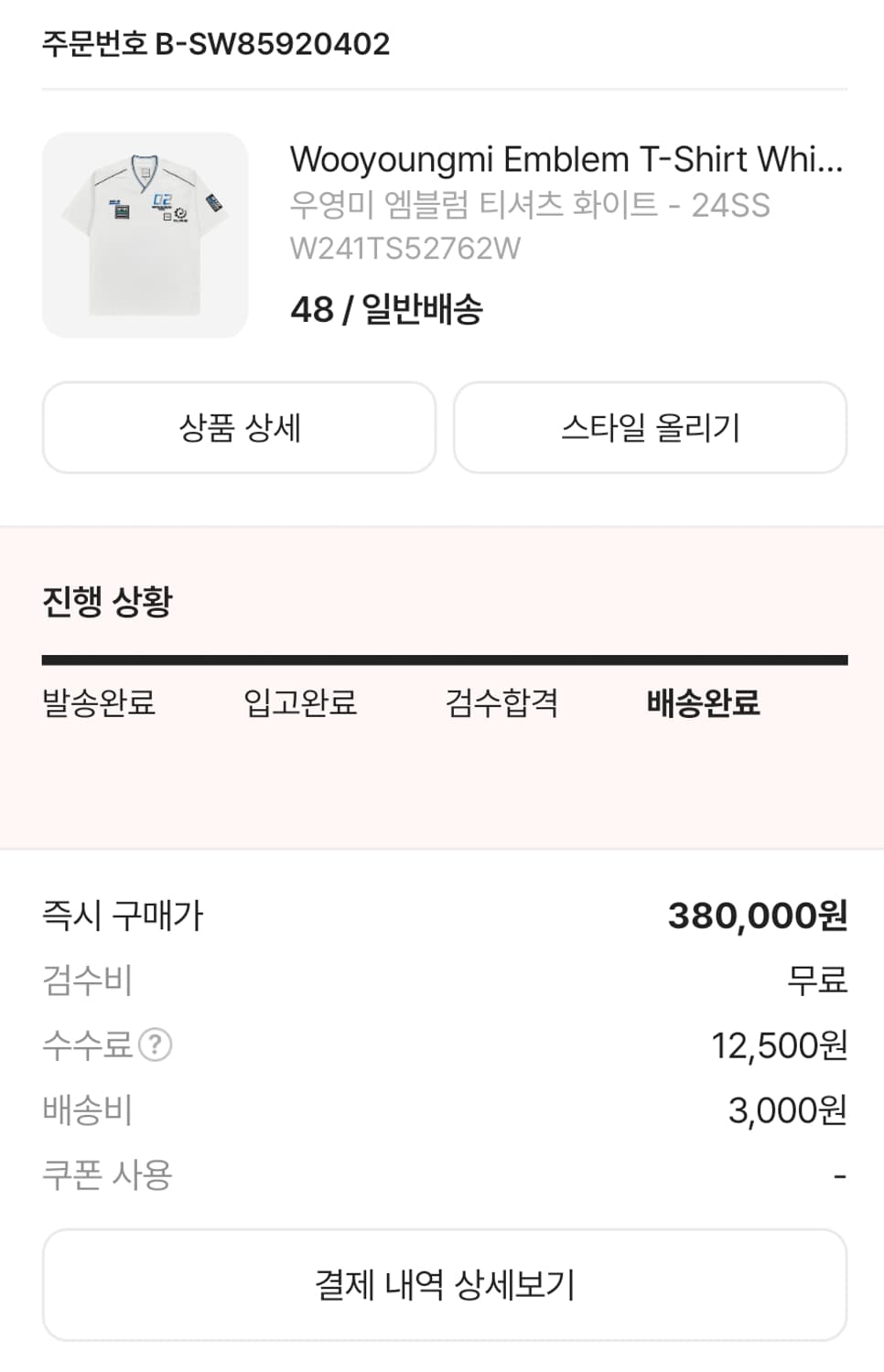This screenshot has height=1372, width=884.
Task: Select the size option 48 / 일반배송
Action: click(388, 310)
